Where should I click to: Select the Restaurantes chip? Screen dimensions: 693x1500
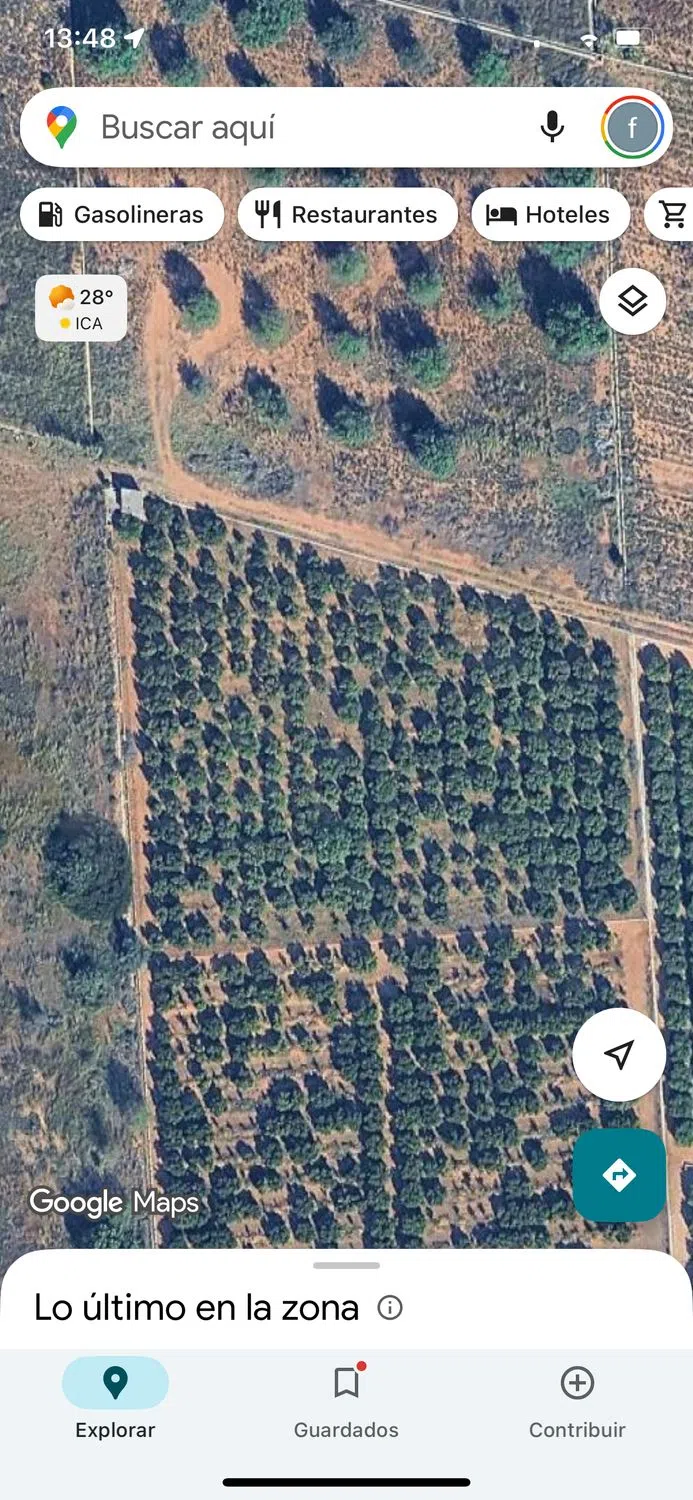(347, 214)
